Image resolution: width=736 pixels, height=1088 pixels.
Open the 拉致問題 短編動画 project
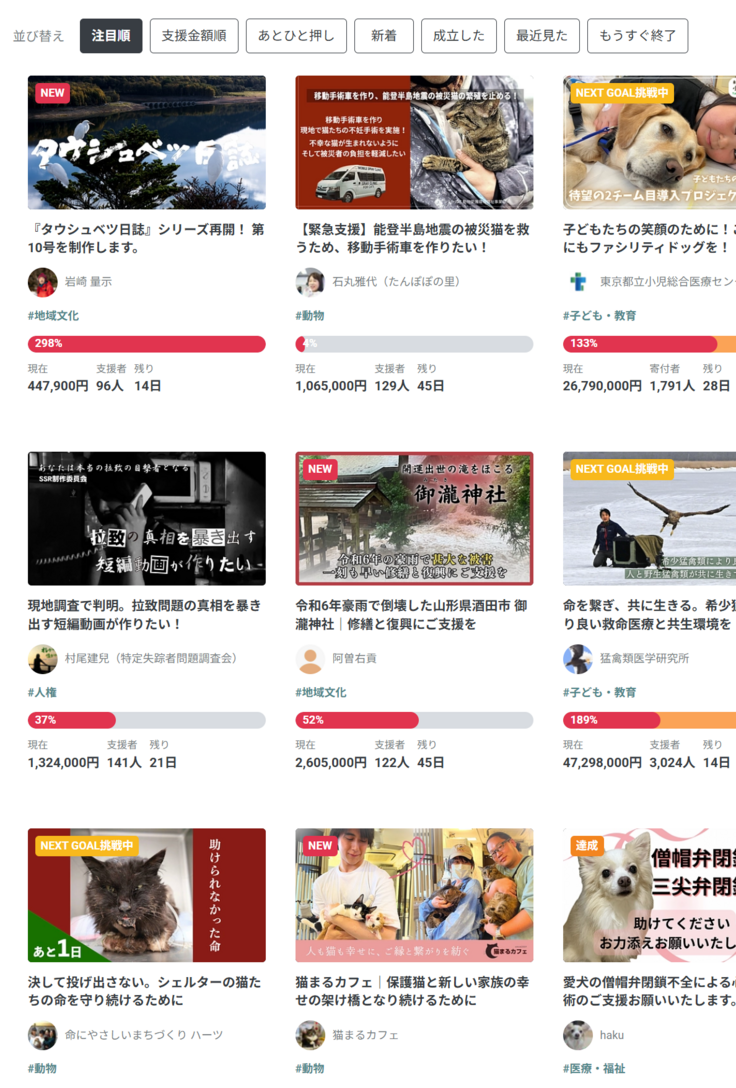tap(146, 519)
